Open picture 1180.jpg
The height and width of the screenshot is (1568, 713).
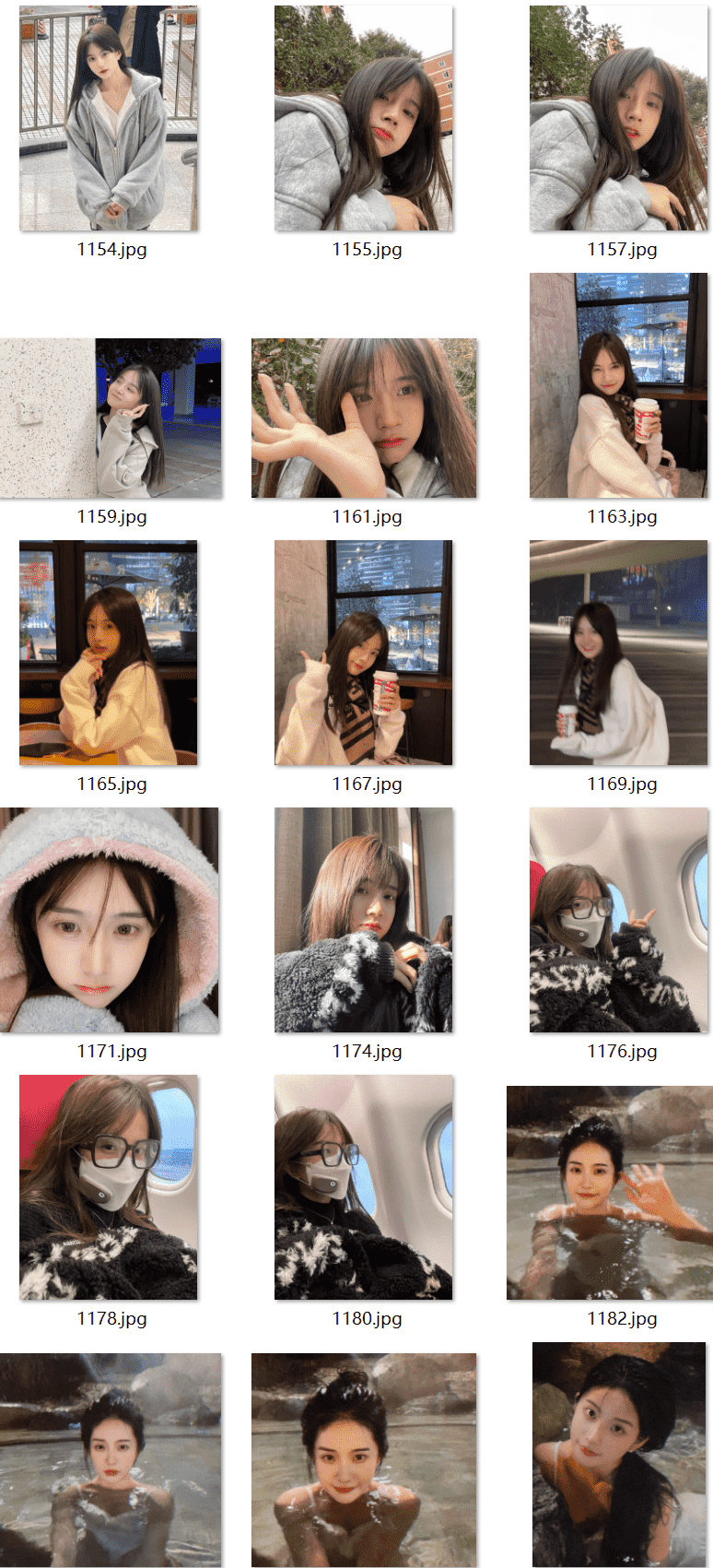[364, 1187]
